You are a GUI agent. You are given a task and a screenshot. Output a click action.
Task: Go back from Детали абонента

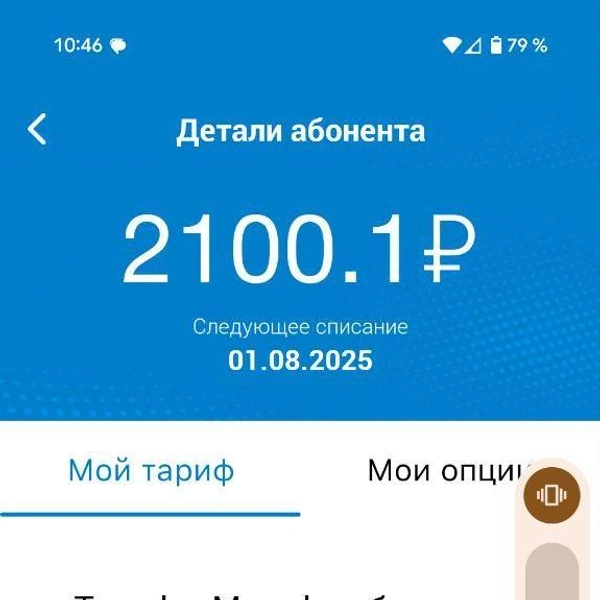click(x=37, y=129)
